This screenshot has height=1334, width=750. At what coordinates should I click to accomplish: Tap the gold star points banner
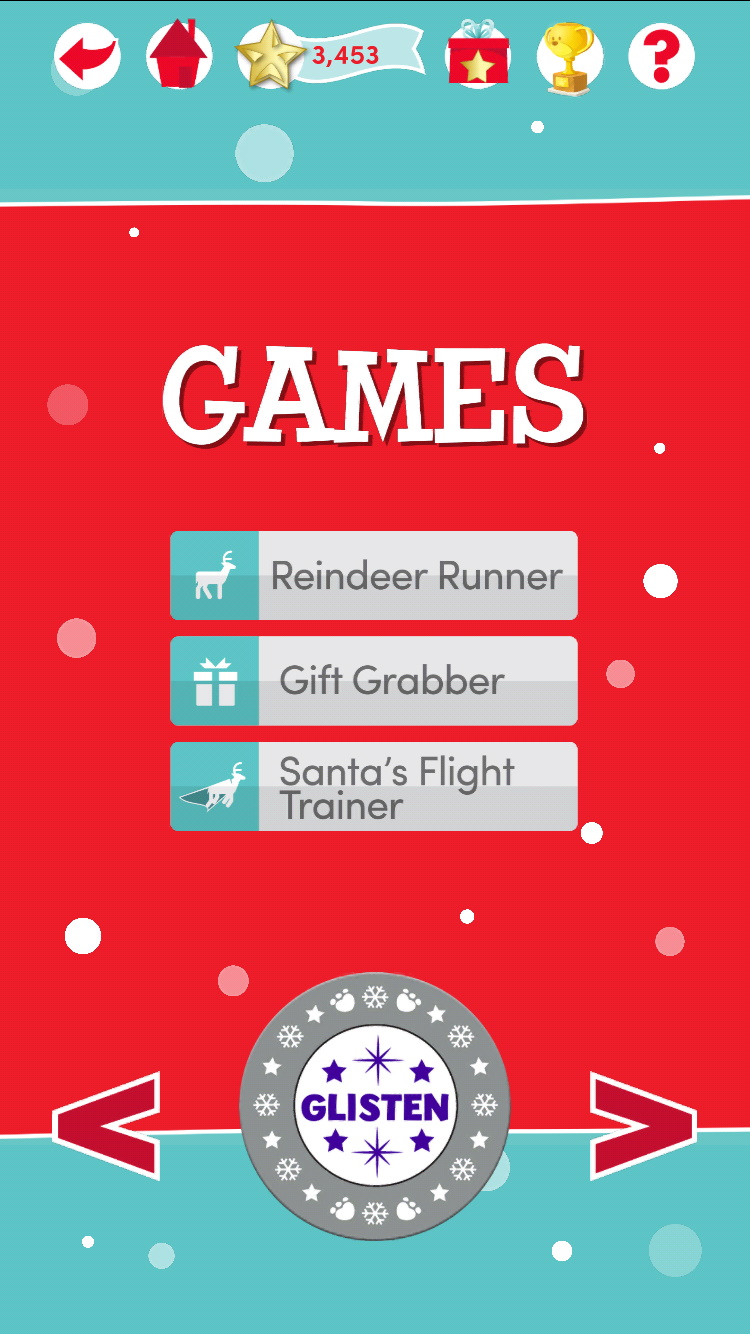click(x=330, y=55)
